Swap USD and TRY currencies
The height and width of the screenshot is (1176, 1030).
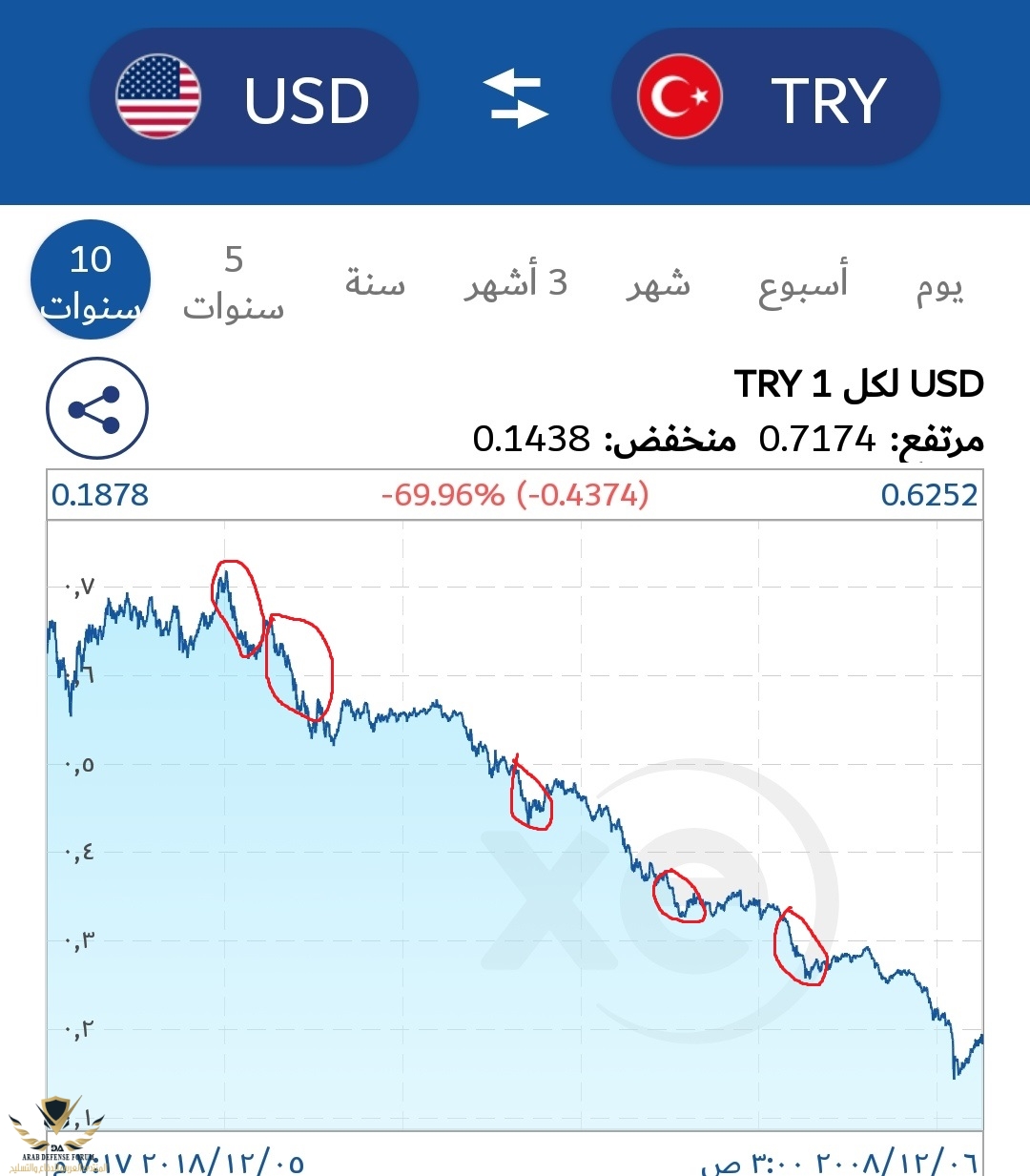pos(515,98)
